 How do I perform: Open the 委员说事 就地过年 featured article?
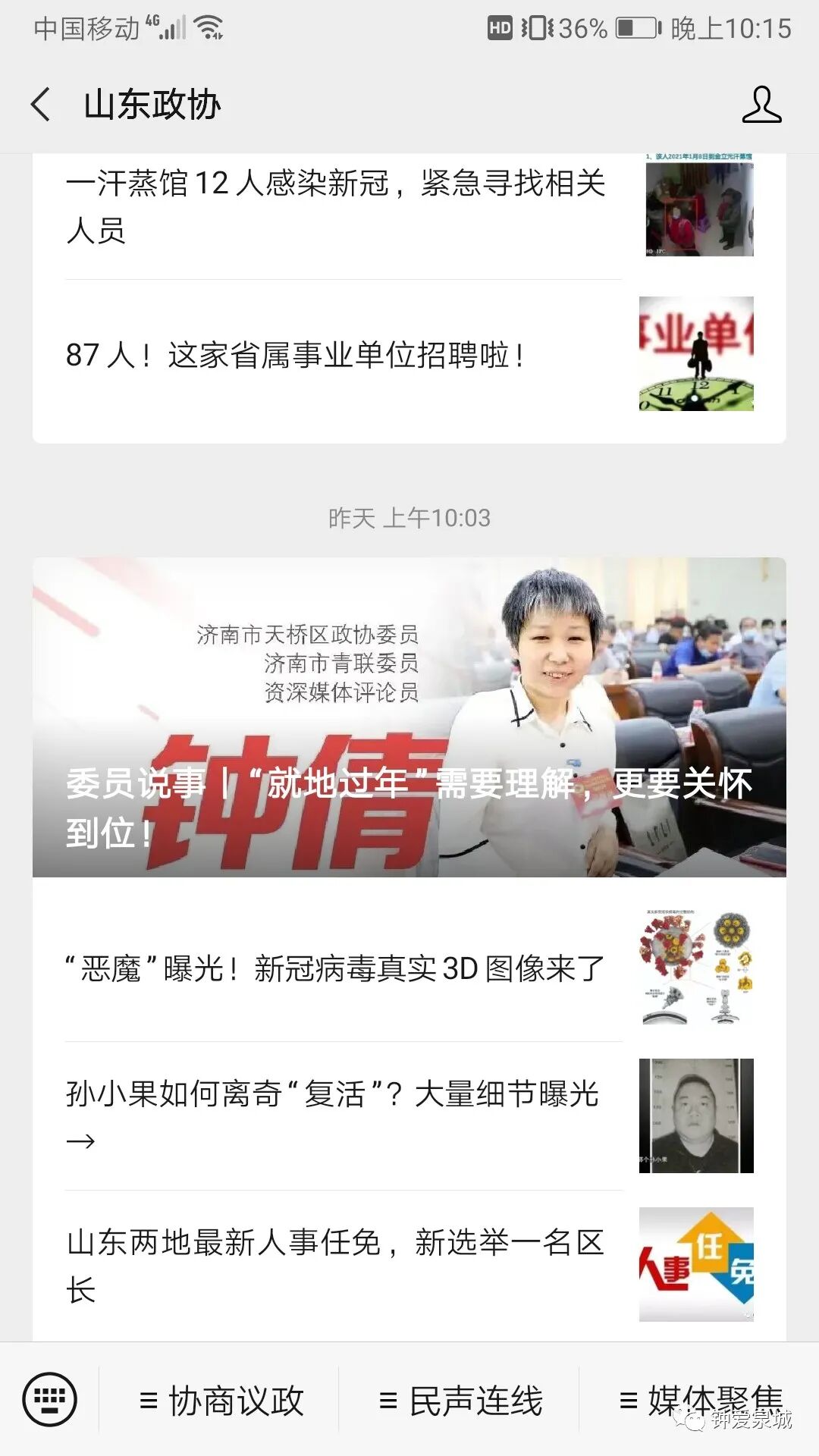click(x=409, y=717)
